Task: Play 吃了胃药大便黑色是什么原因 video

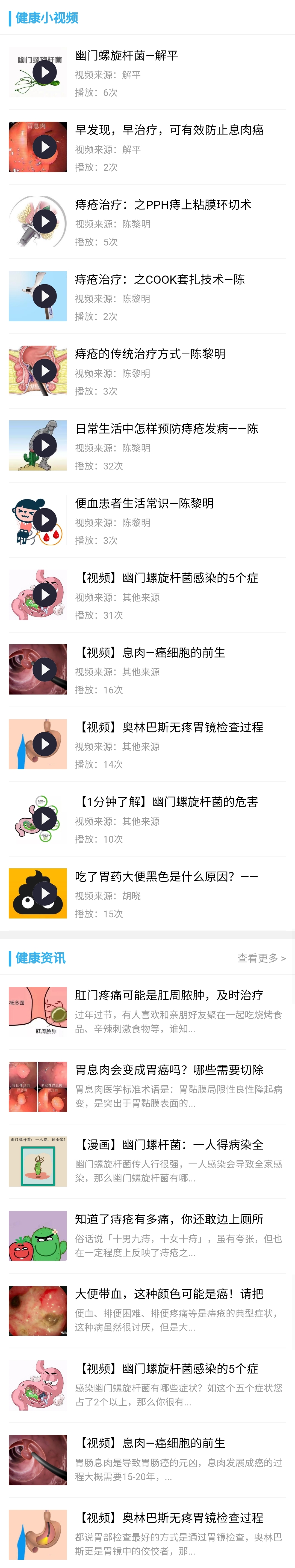Action: pos(45,893)
